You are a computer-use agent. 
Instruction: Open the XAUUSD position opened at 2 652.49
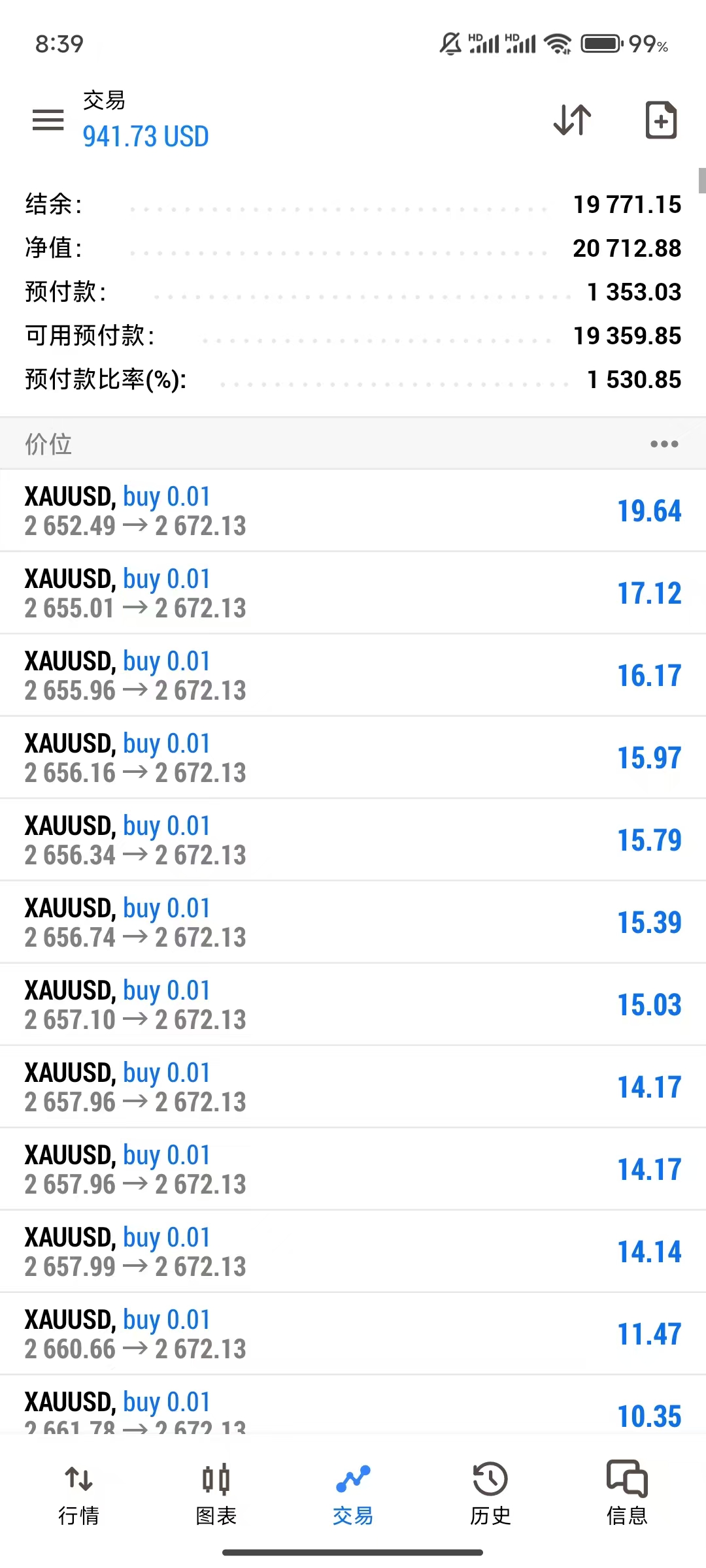click(x=353, y=511)
